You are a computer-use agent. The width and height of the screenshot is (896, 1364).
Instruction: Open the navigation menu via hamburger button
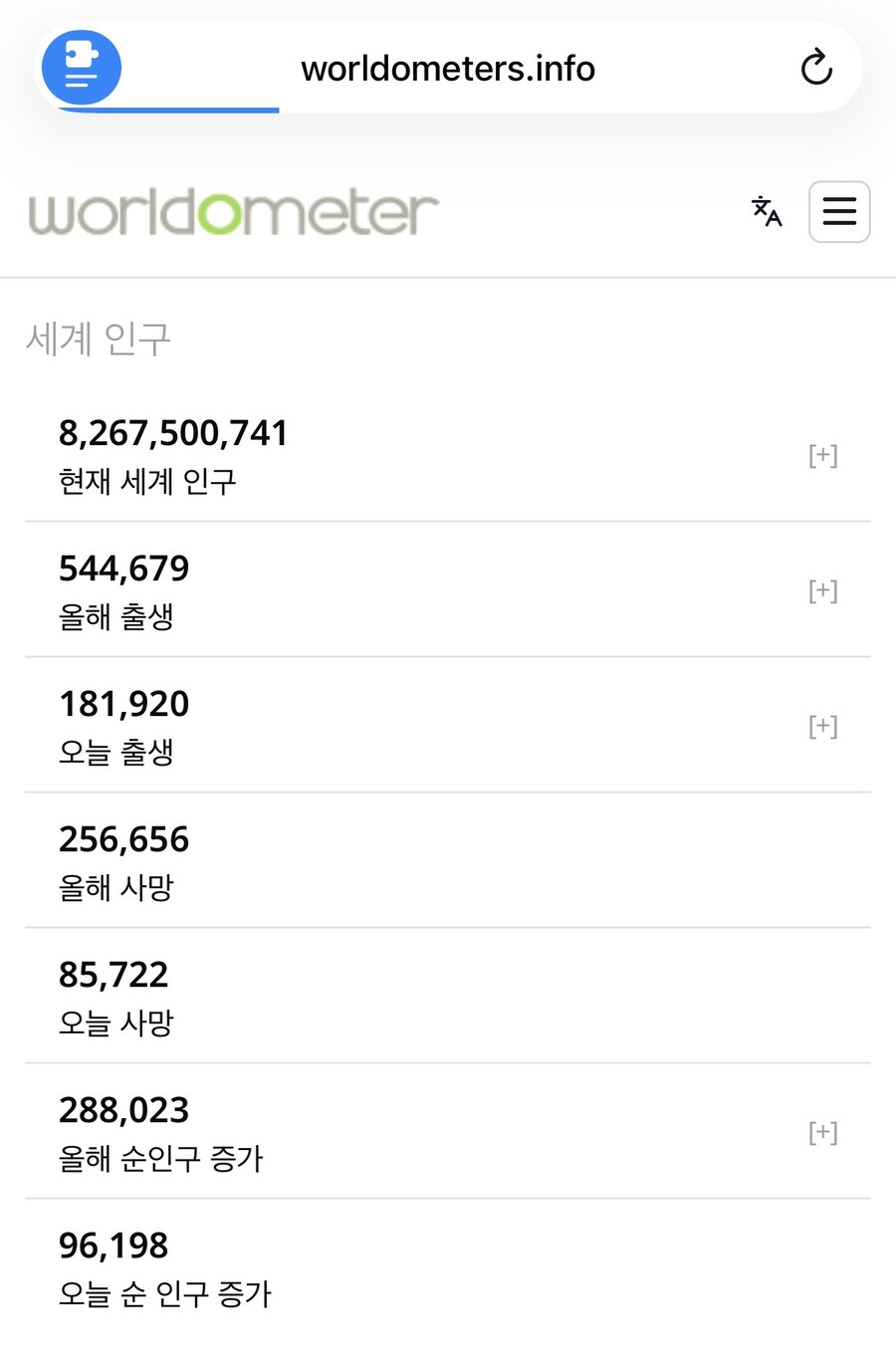click(839, 212)
